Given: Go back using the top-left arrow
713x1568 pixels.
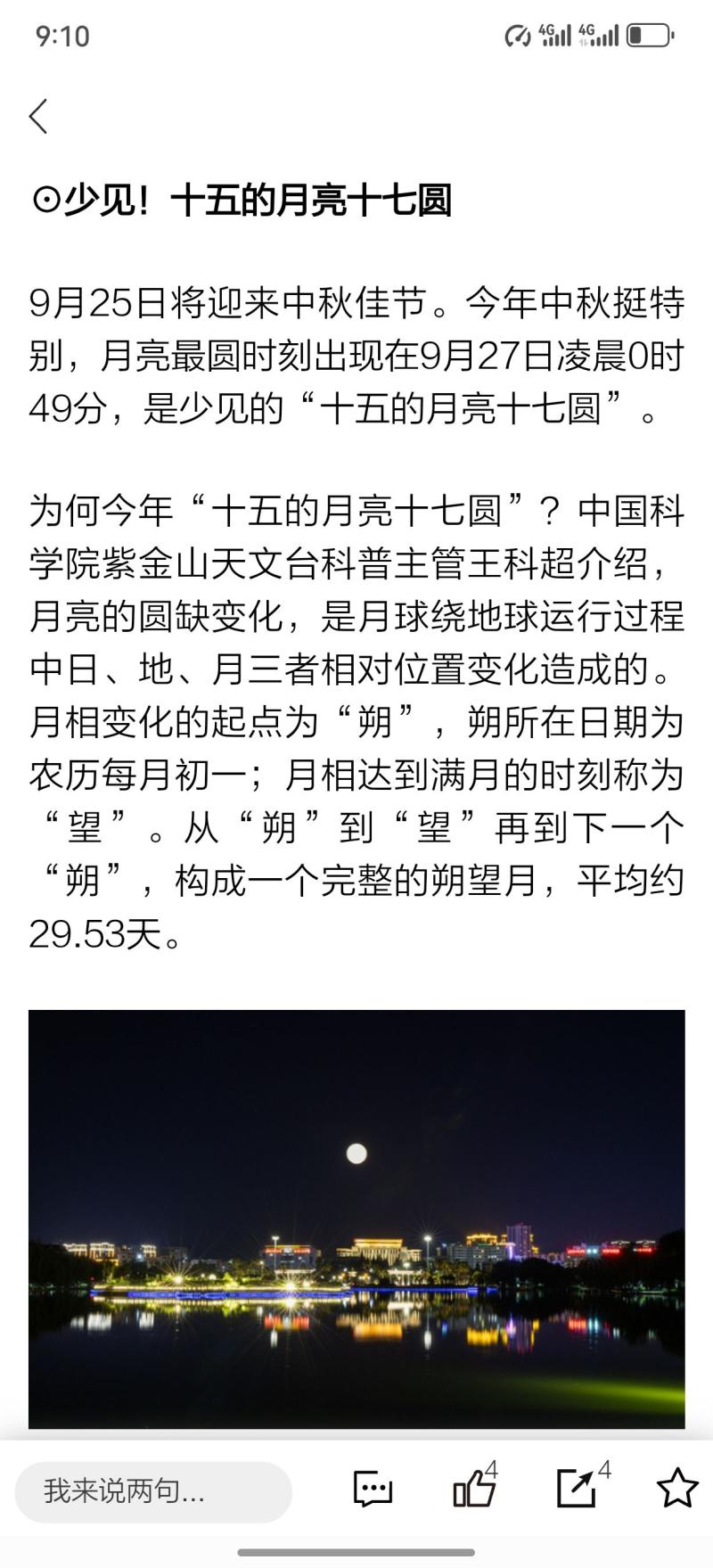Looking at the screenshot, I should (37, 116).
